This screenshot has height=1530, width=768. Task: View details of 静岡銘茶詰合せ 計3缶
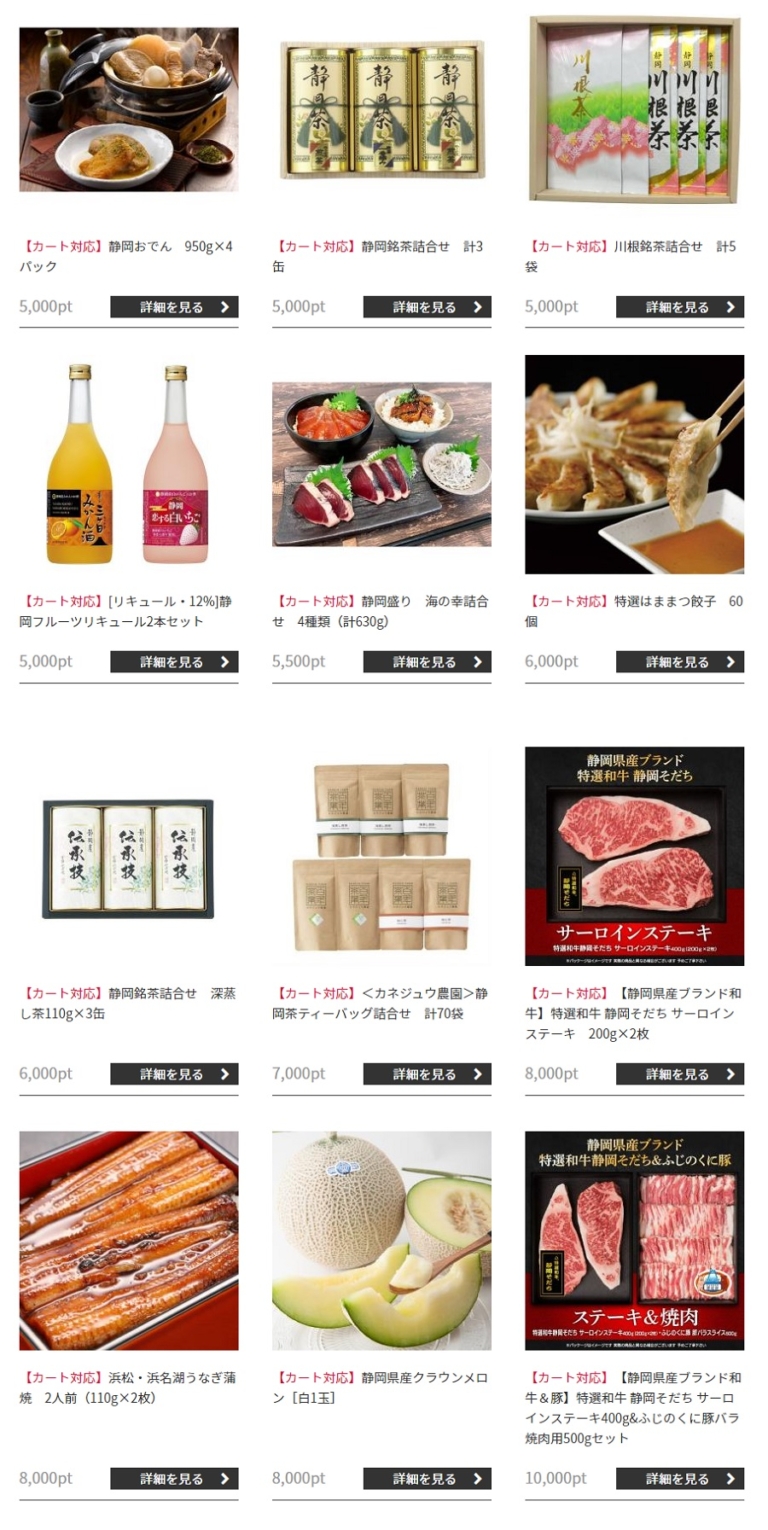[427, 307]
